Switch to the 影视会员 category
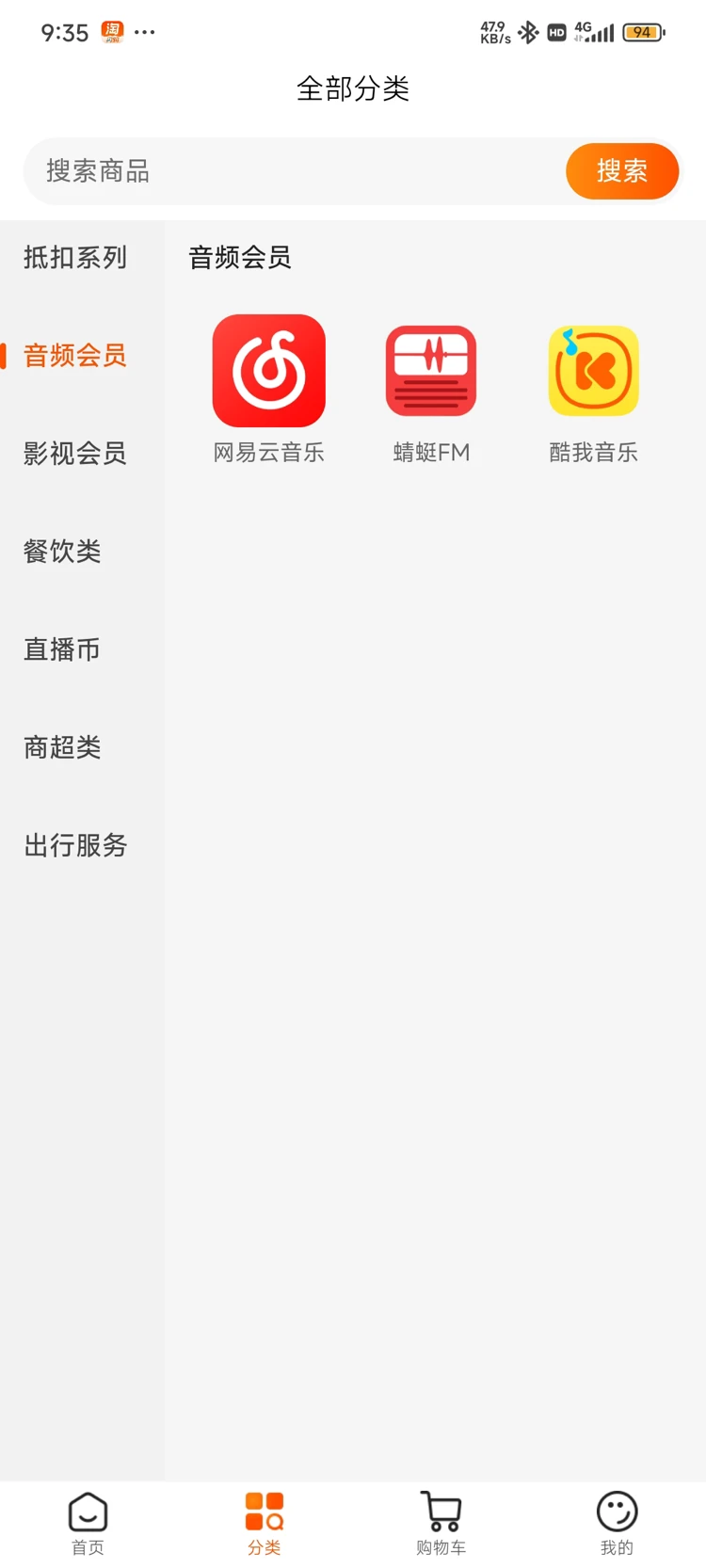 [76, 454]
